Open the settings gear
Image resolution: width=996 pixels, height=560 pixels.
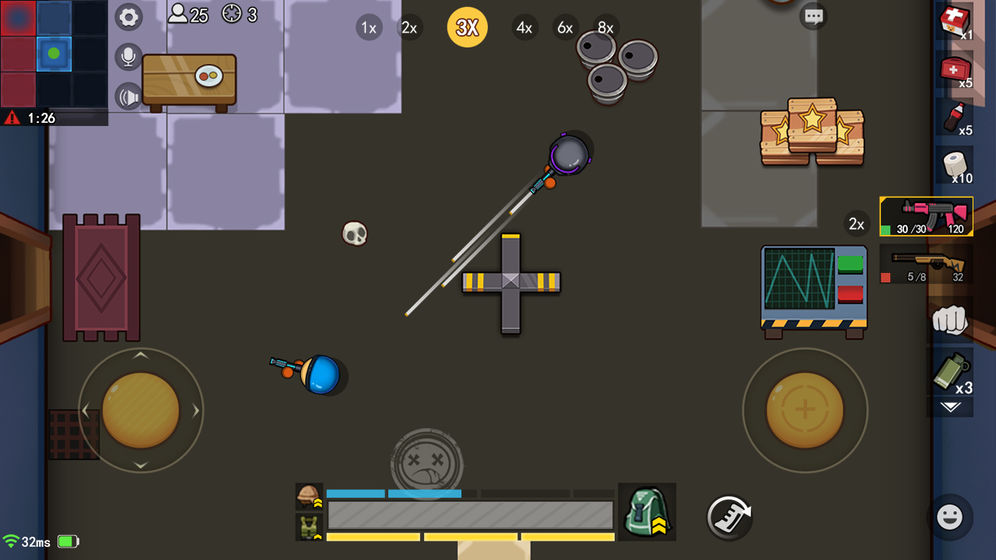(x=128, y=17)
